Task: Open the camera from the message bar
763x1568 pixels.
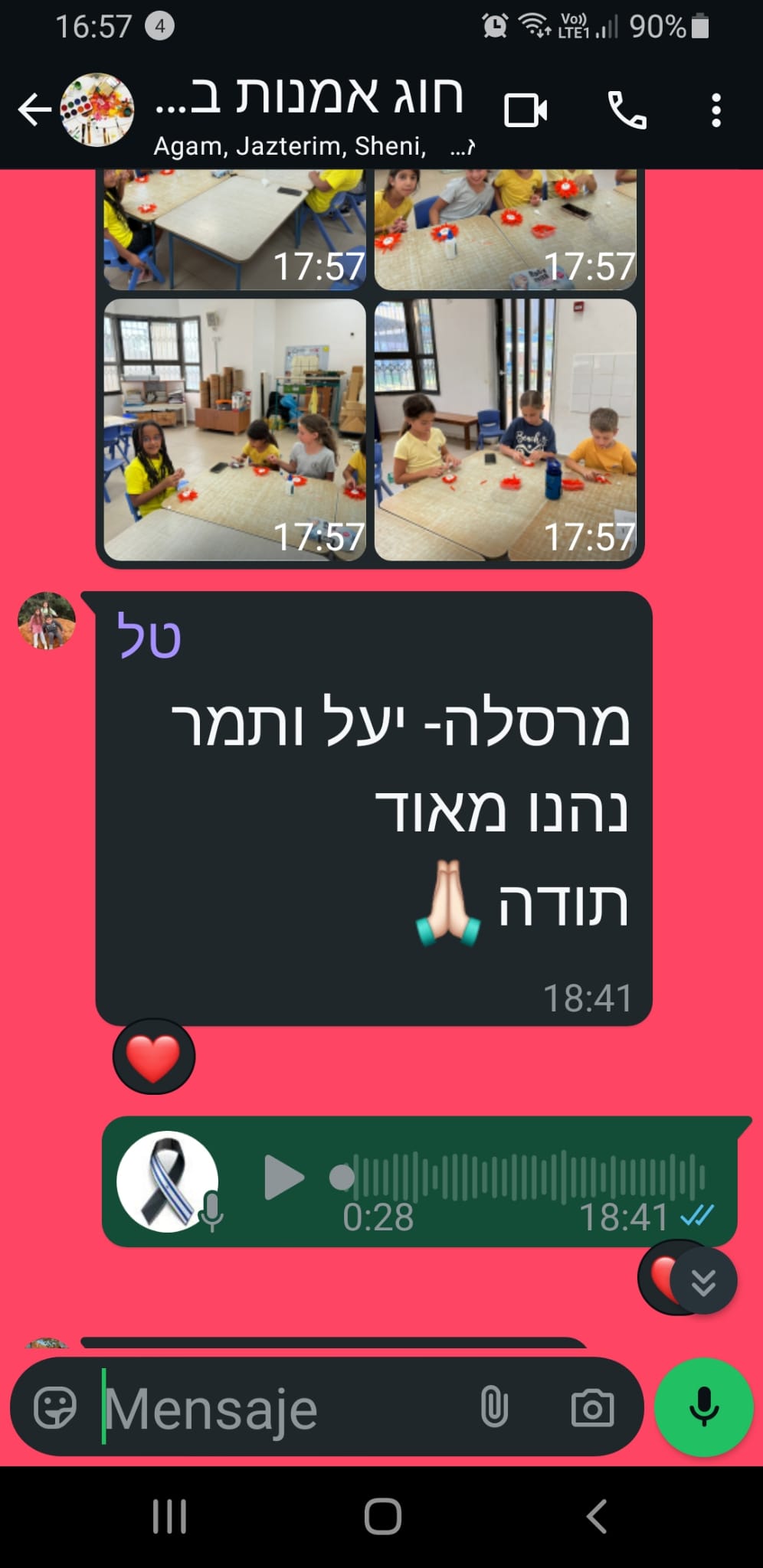Action: pos(592,1407)
